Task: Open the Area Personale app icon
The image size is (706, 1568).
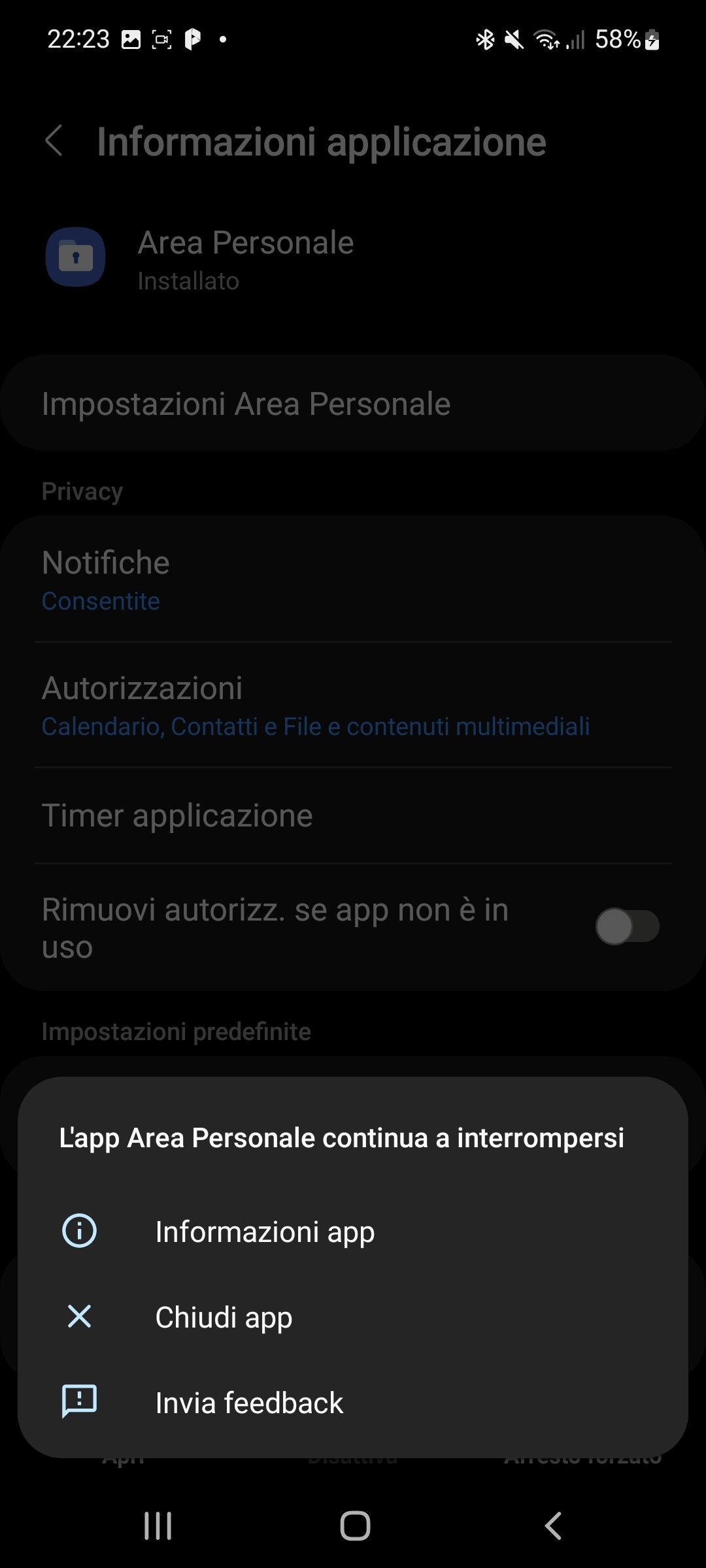Action: click(x=75, y=257)
